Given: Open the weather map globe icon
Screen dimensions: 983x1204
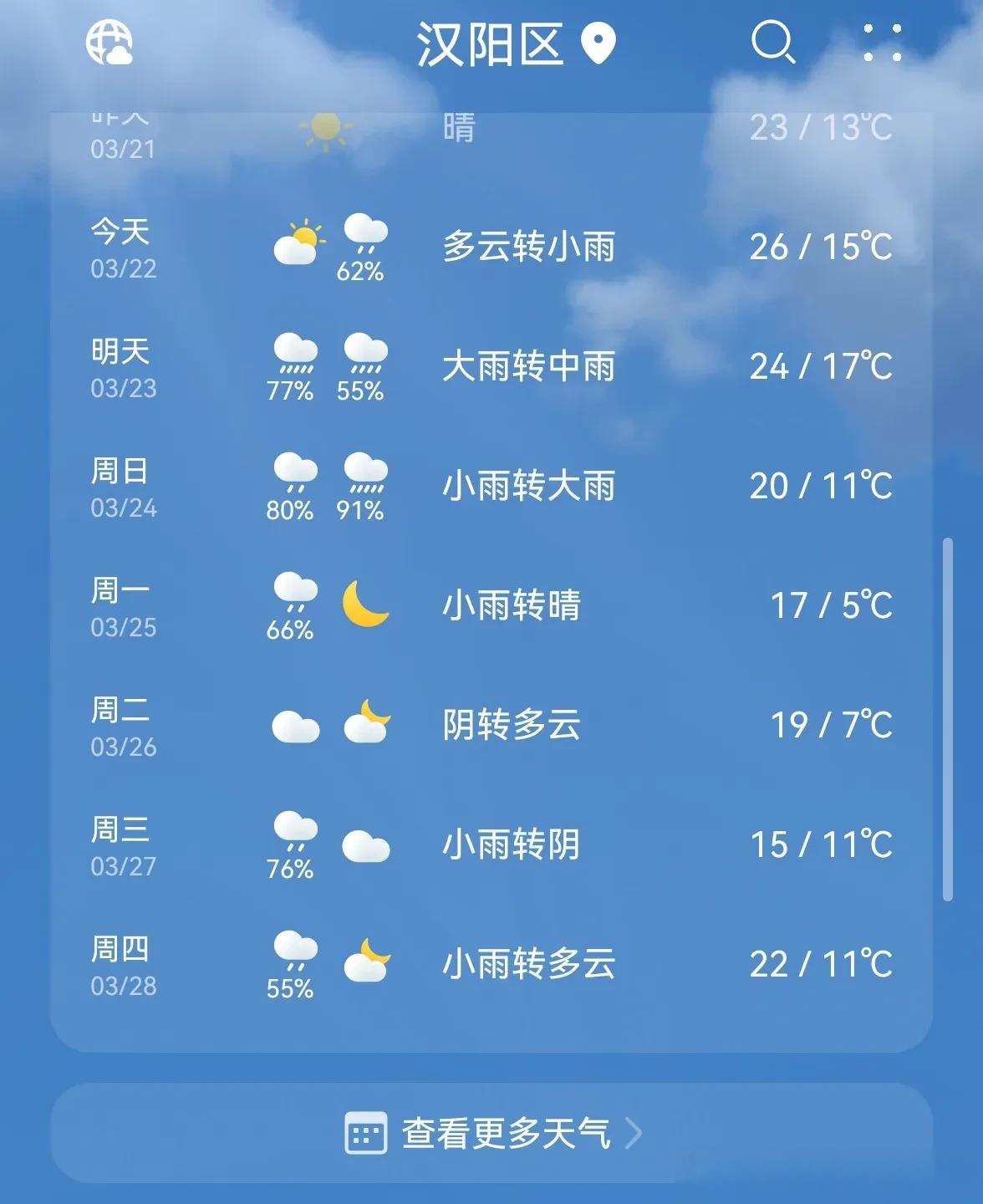Looking at the screenshot, I should (x=110, y=41).
